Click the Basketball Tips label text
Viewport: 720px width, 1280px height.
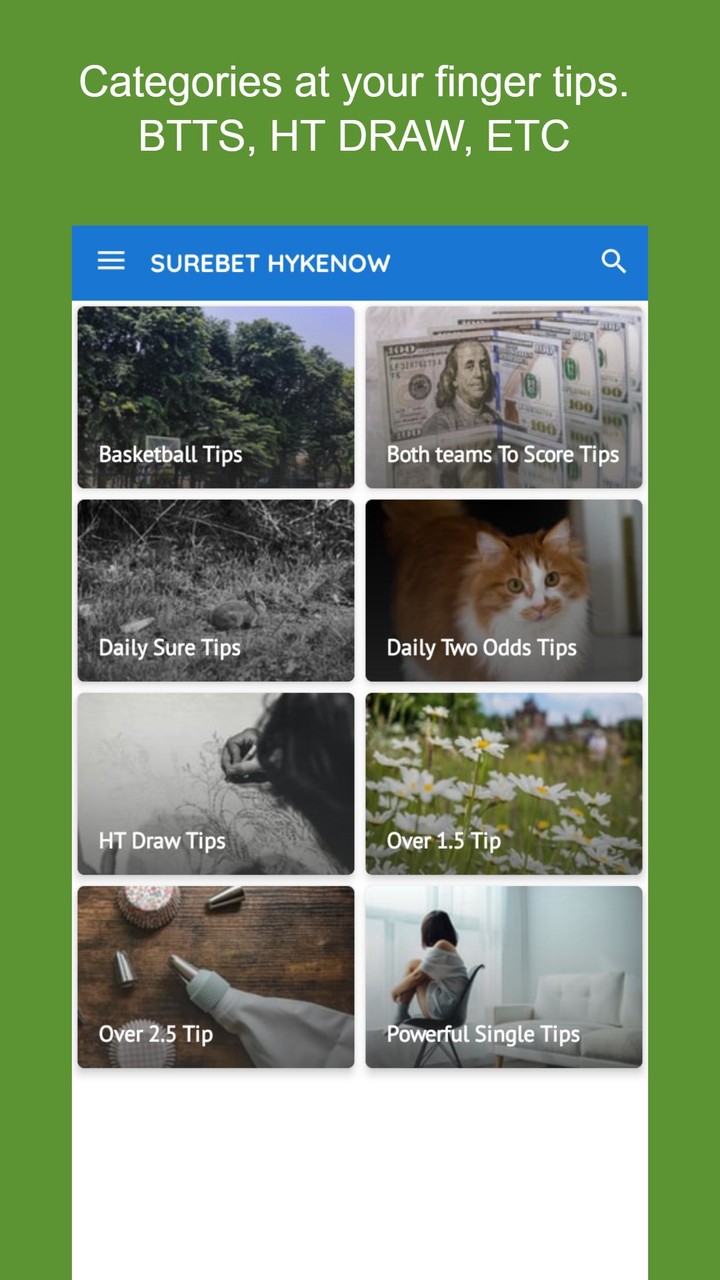[170, 454]
